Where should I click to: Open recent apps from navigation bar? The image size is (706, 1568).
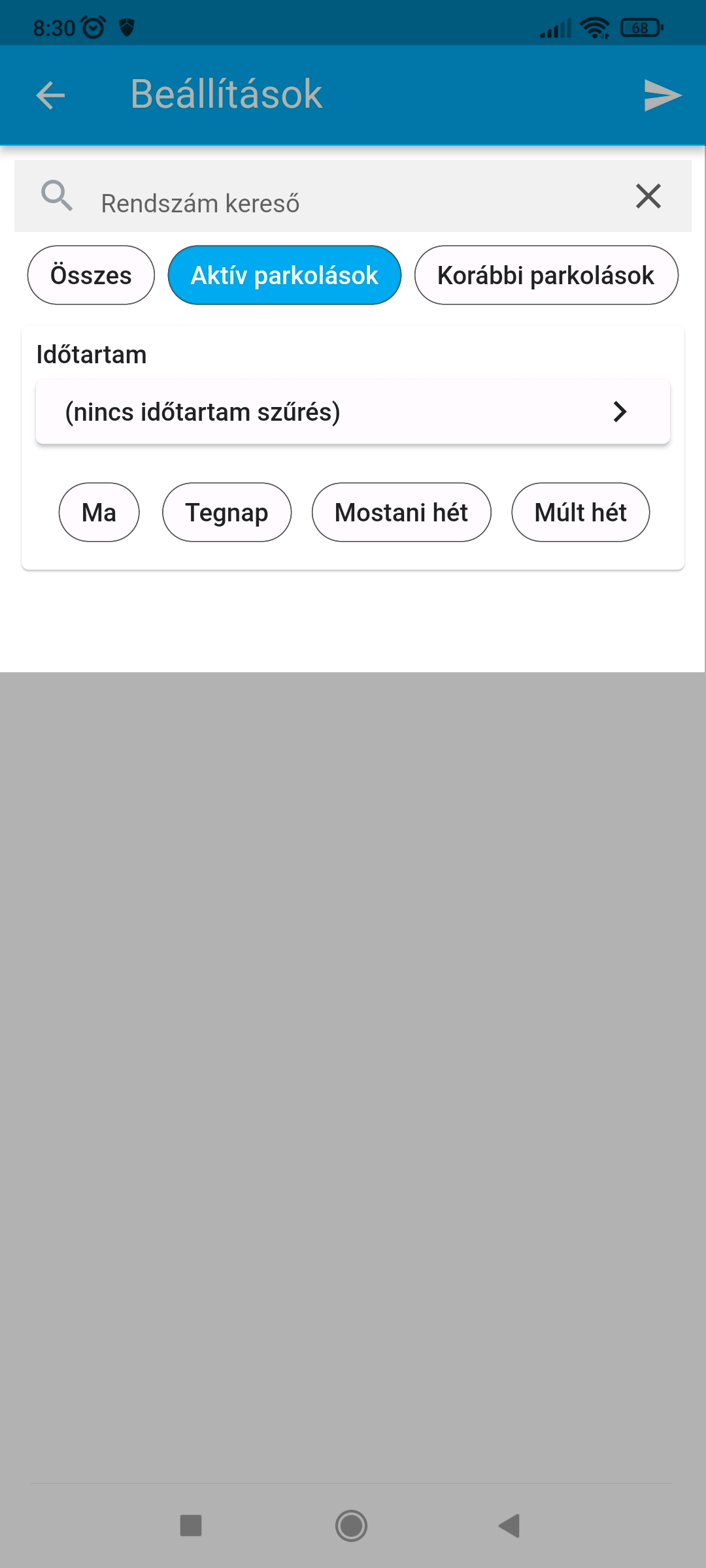click(191, 1526)
